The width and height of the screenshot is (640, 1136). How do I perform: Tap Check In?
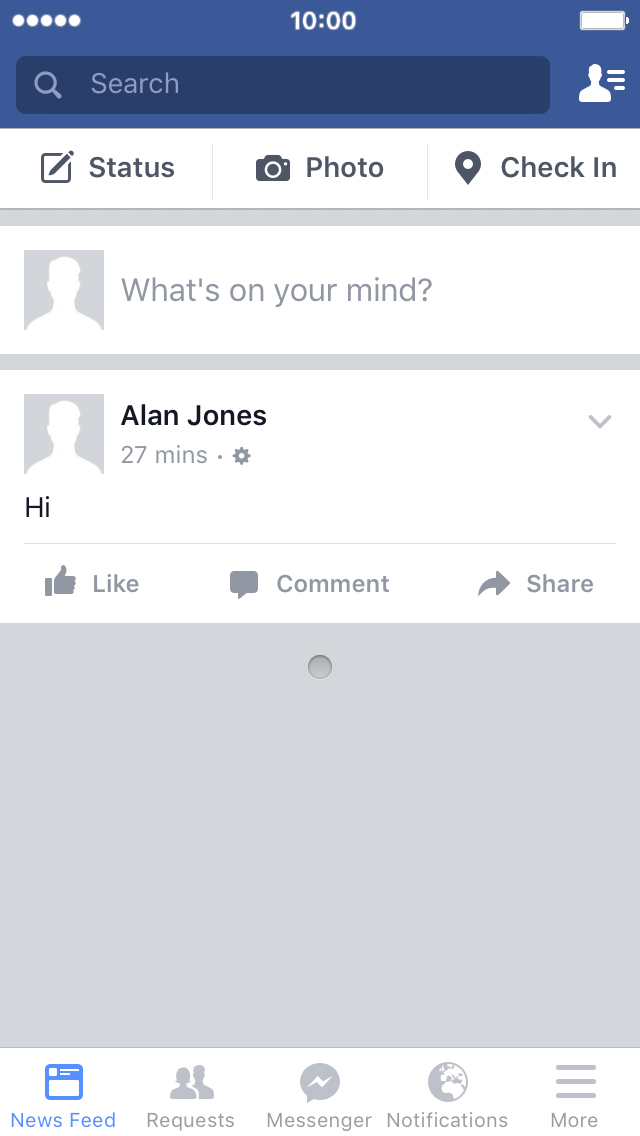[x=535, y=167]
